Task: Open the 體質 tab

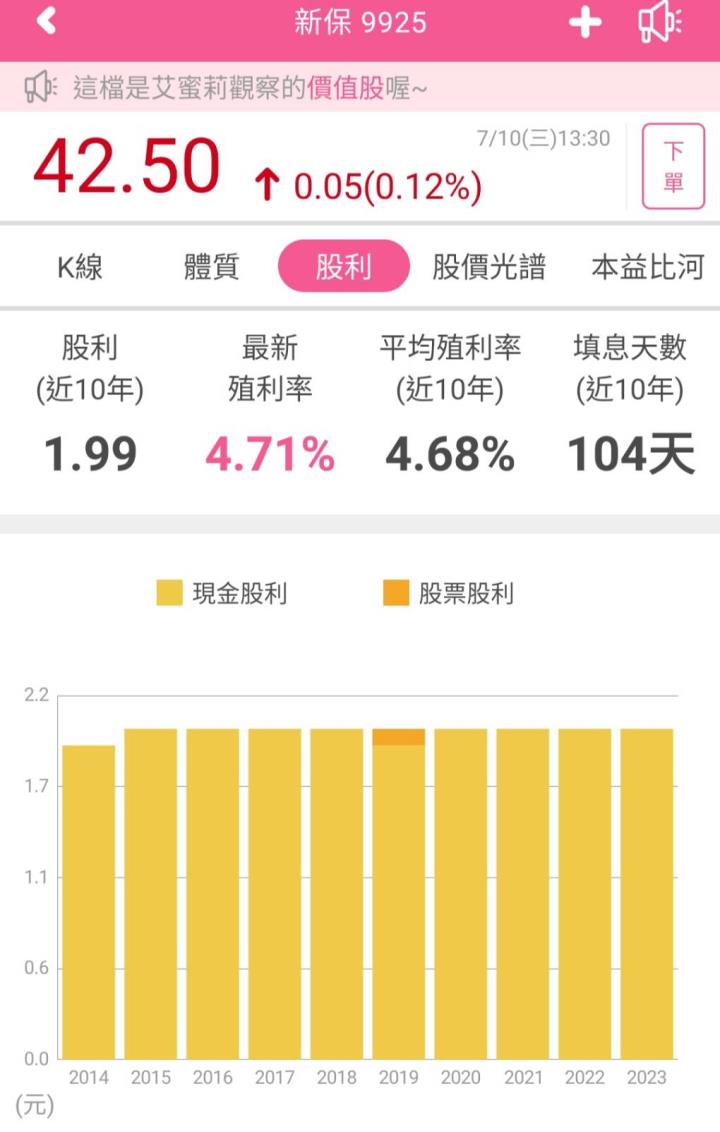Action: [210, 267]
